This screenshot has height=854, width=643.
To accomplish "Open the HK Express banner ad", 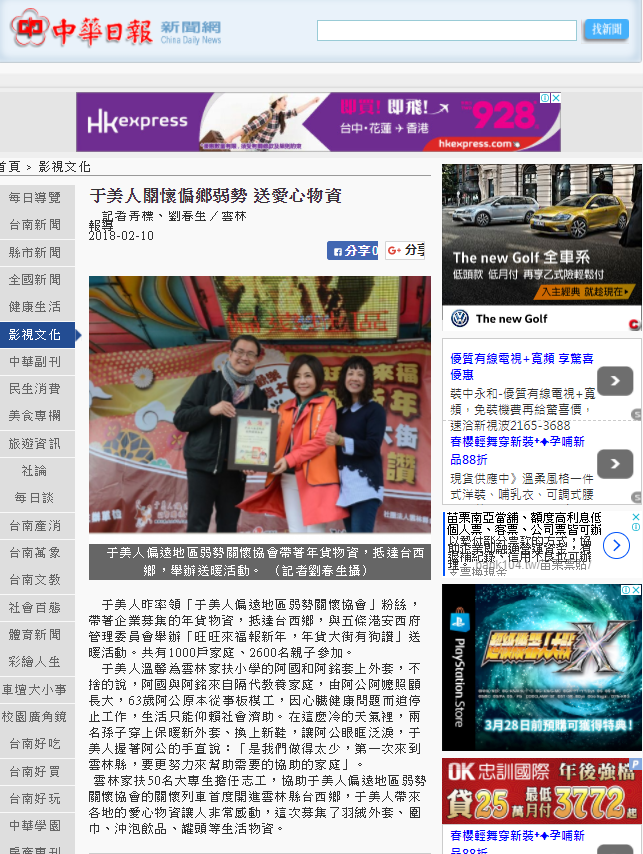I will (x=318, y=122).
